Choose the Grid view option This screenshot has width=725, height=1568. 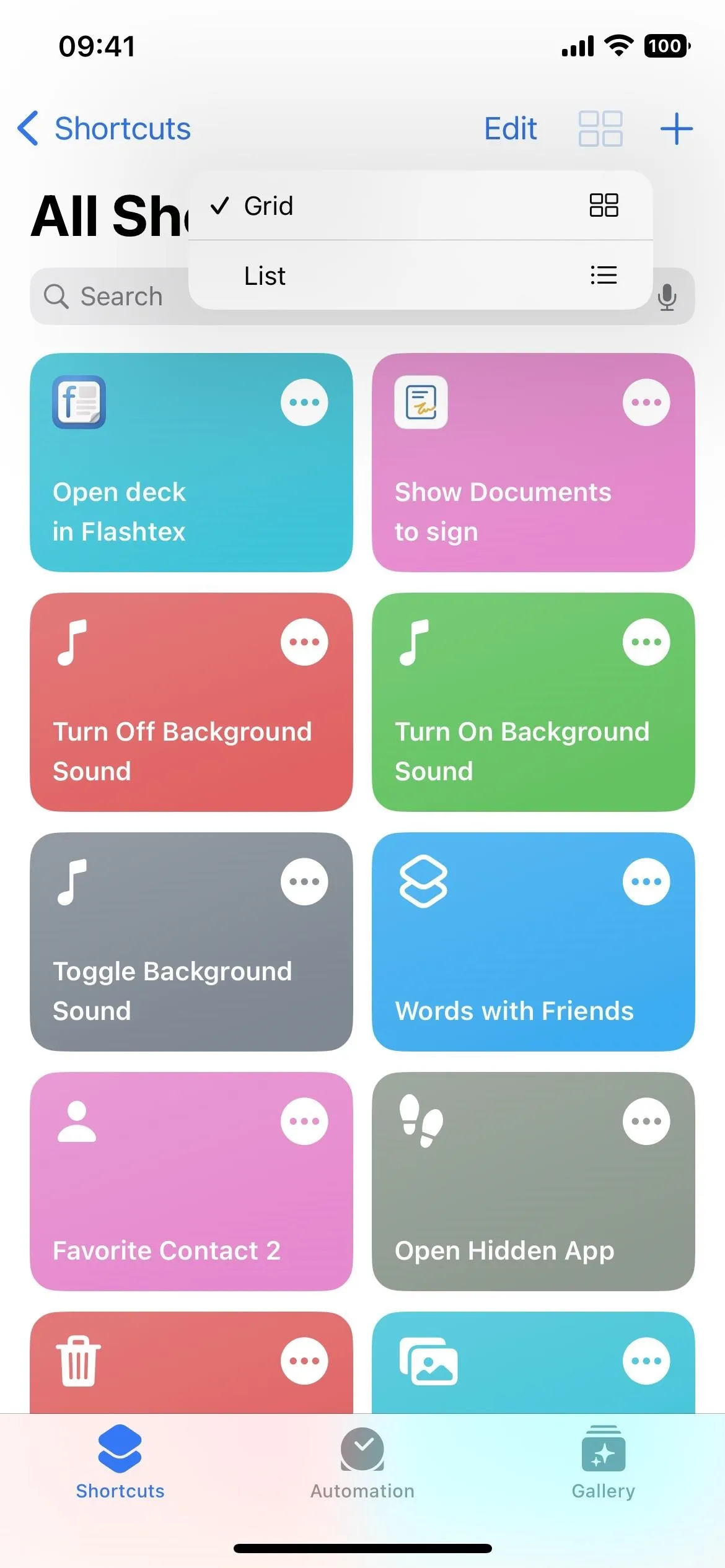coord(420,206)
